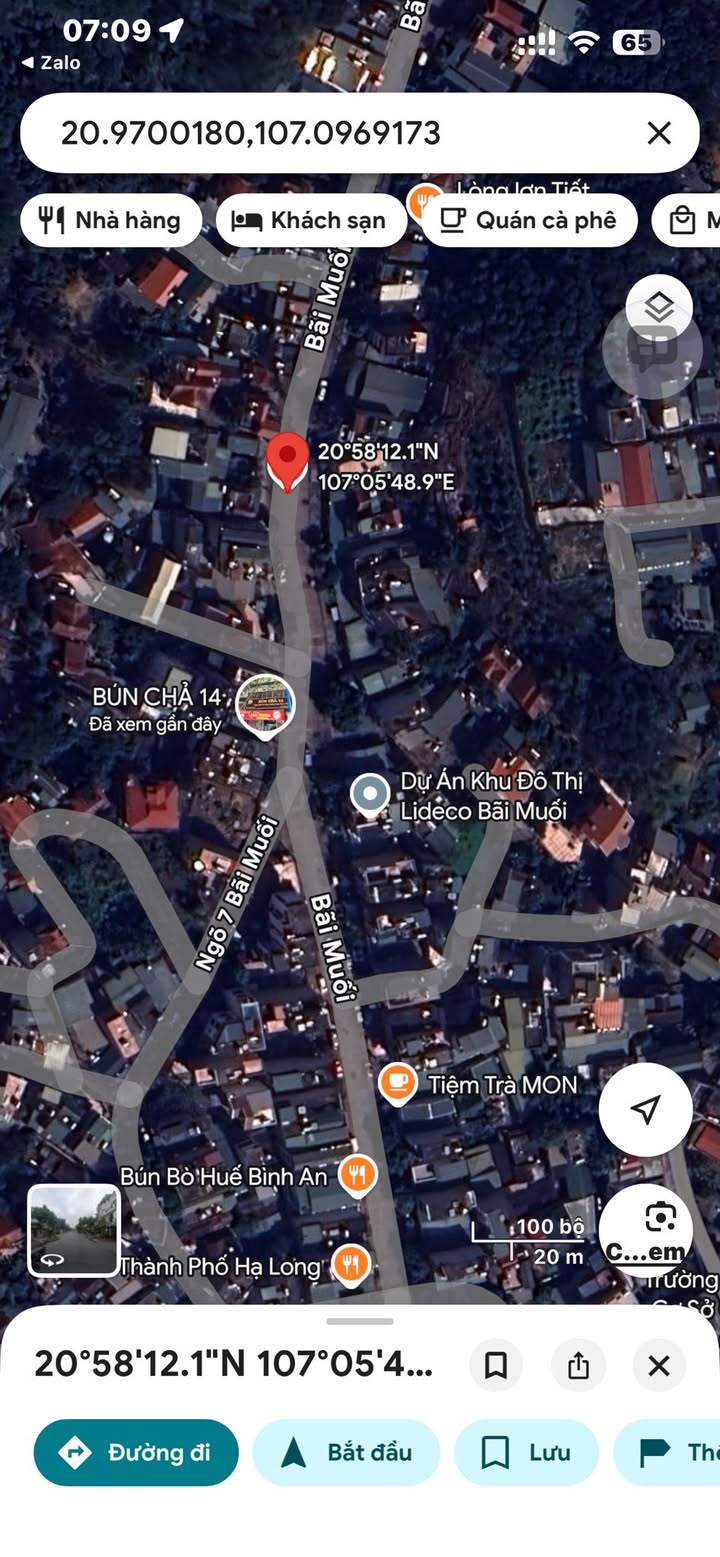Bookmark this location in the sheet header
720x1557 pixels.
[496, 1365]
